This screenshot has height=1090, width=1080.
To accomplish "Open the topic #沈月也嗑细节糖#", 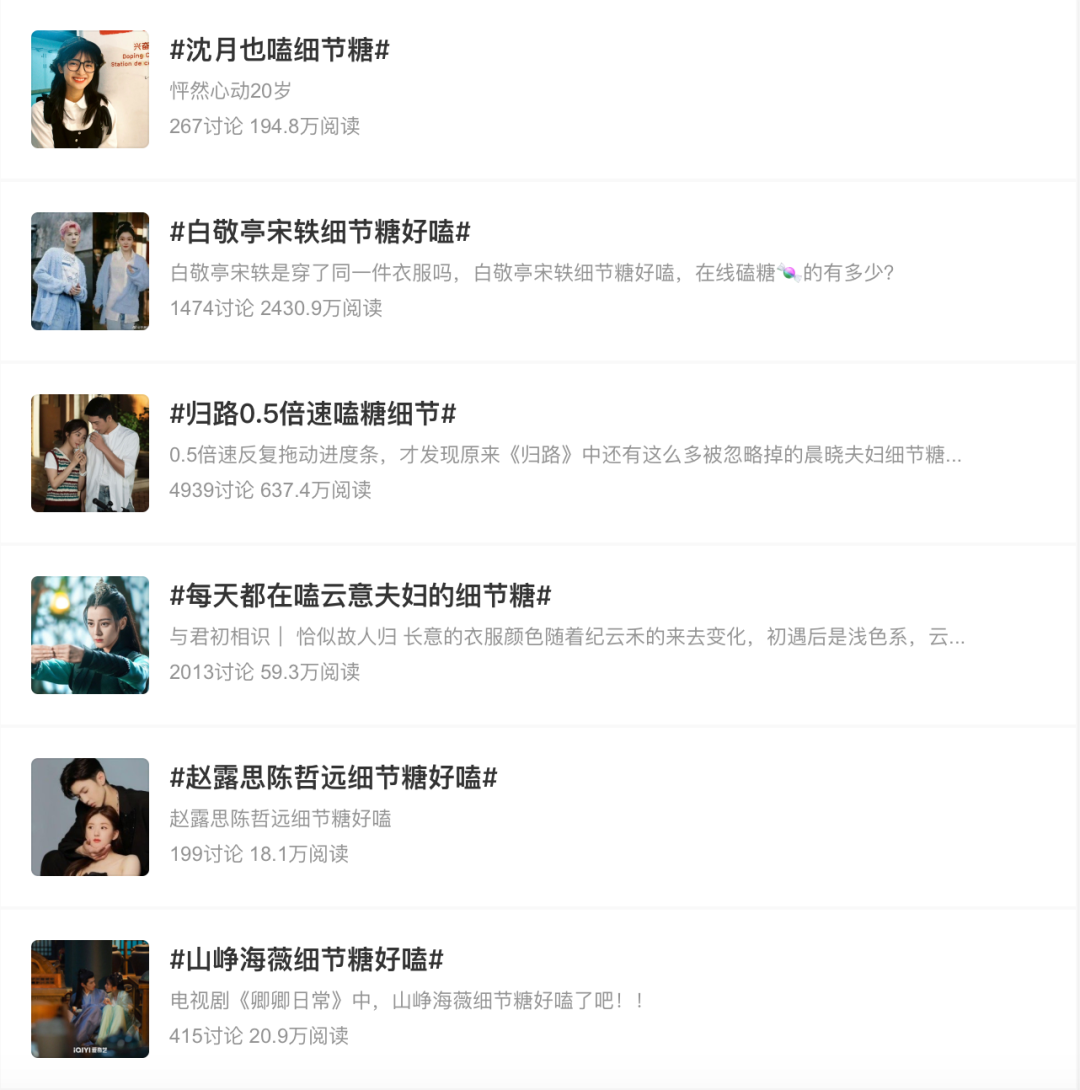I will point(279,50).
